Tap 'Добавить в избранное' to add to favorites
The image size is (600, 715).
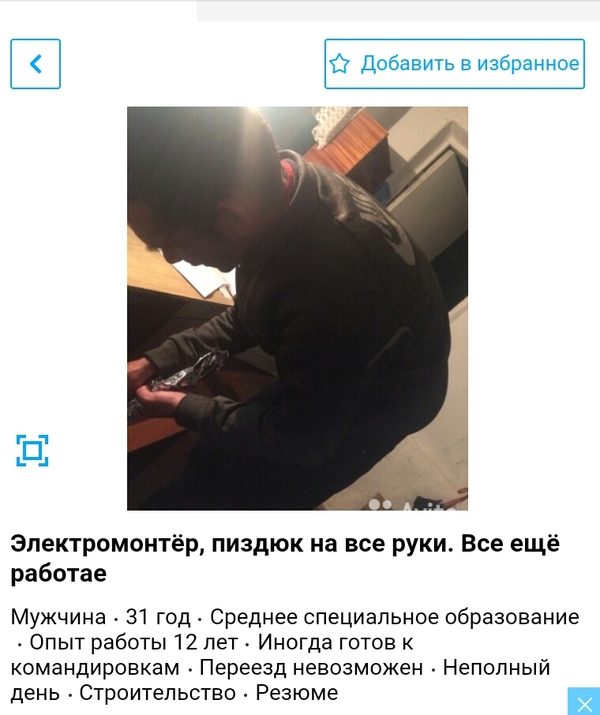[x=454, y=64]
